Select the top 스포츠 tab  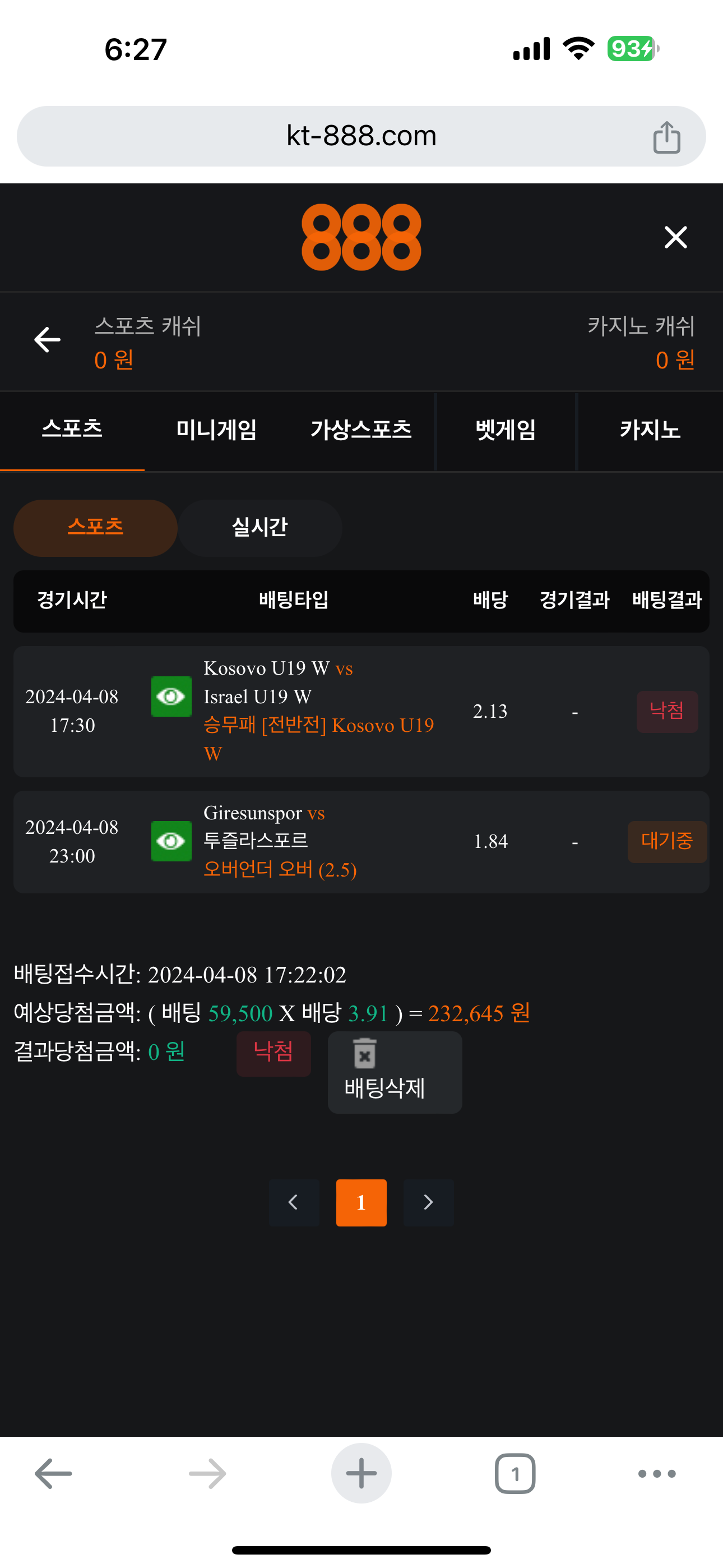click(x=72, y=430)
